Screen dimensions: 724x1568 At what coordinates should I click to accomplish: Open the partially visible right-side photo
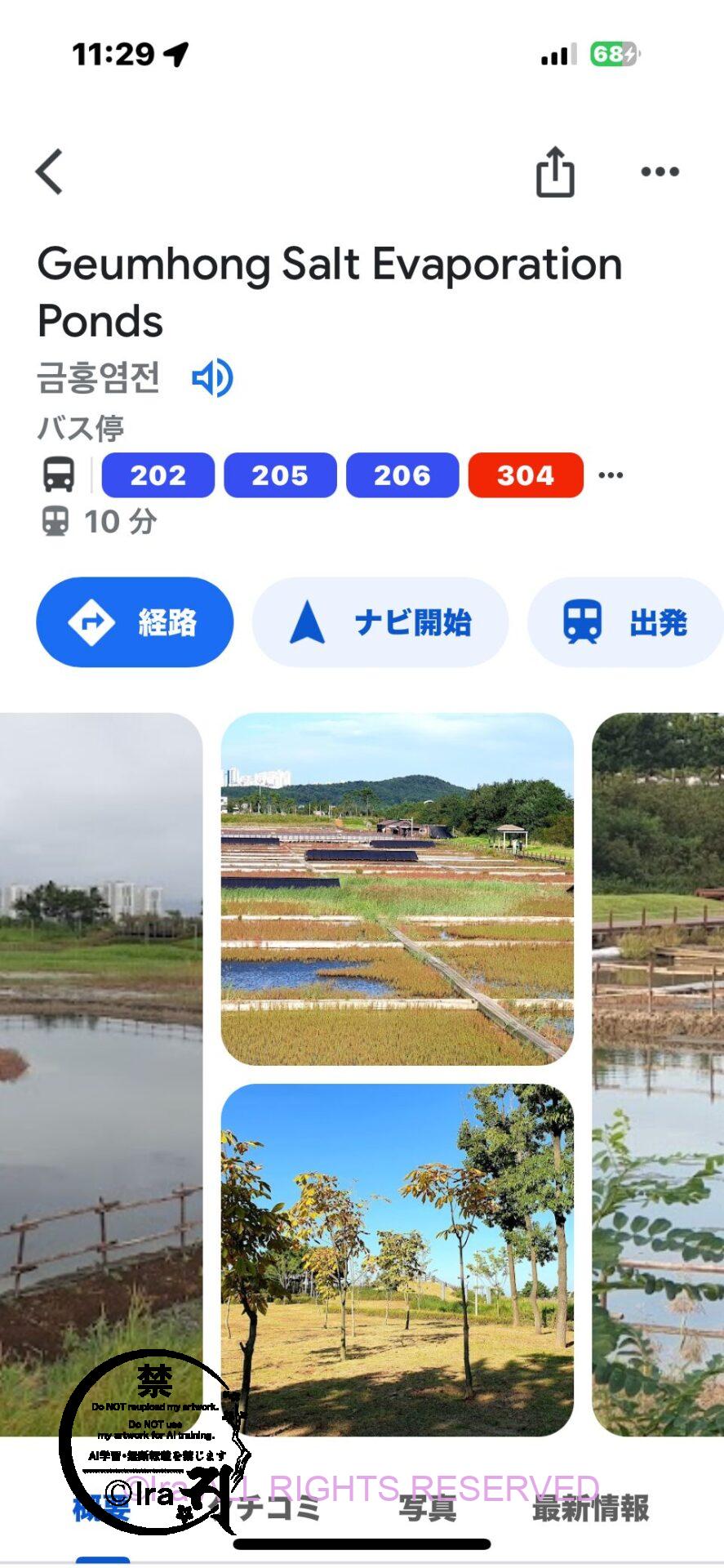pyautogui.click(x=658, y=1062)
